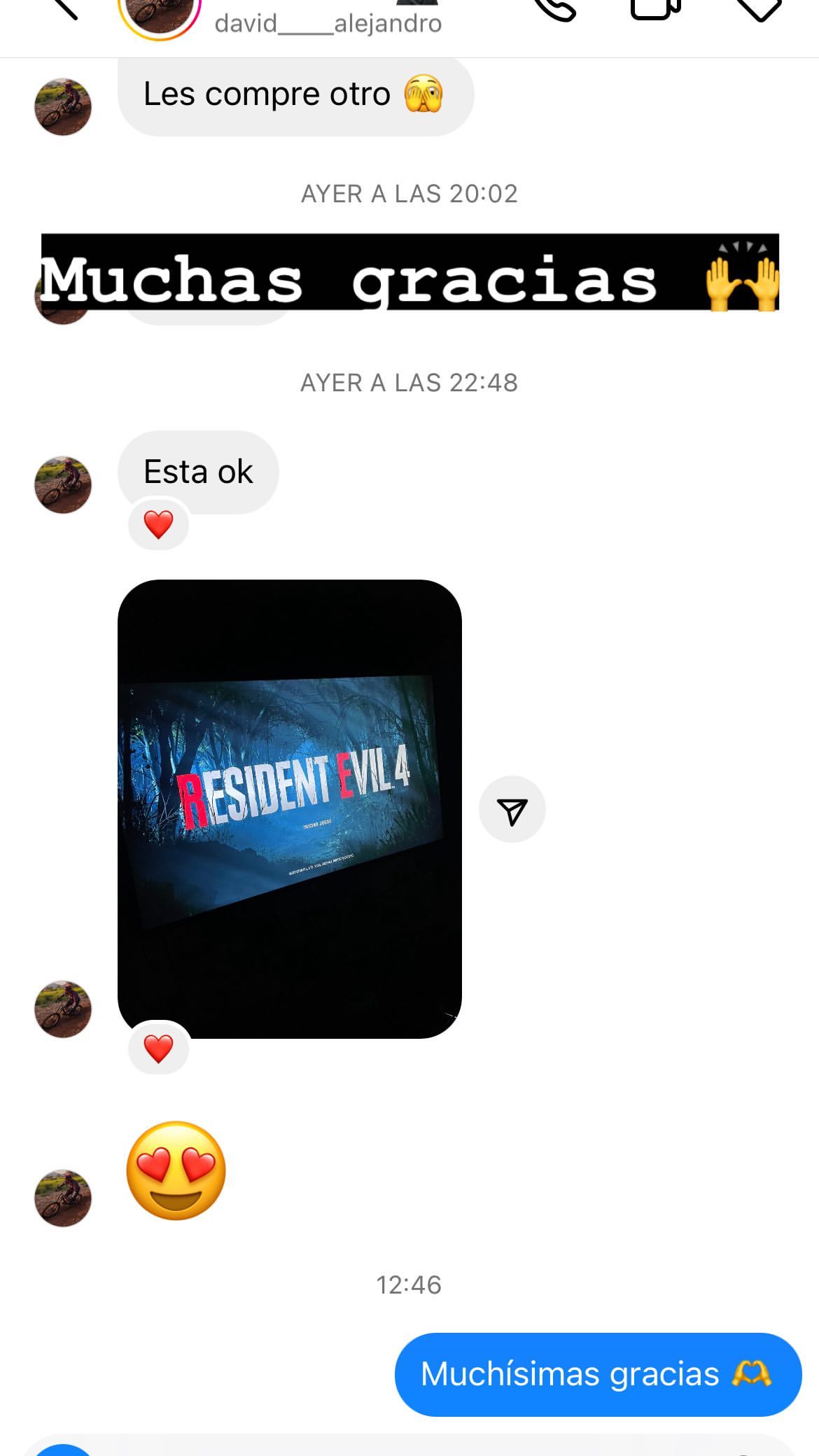This screenshot has height=1456, width=819.
Task: Open the Resident Evil 4 photo
Action: (290, 808)
